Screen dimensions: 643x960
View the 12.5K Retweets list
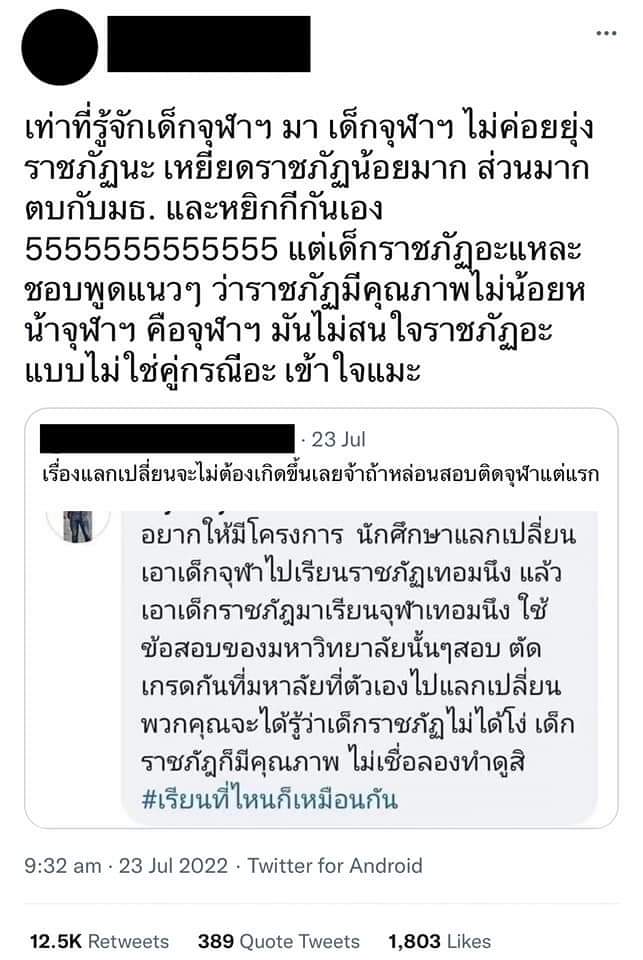click(x=99, y=941)
